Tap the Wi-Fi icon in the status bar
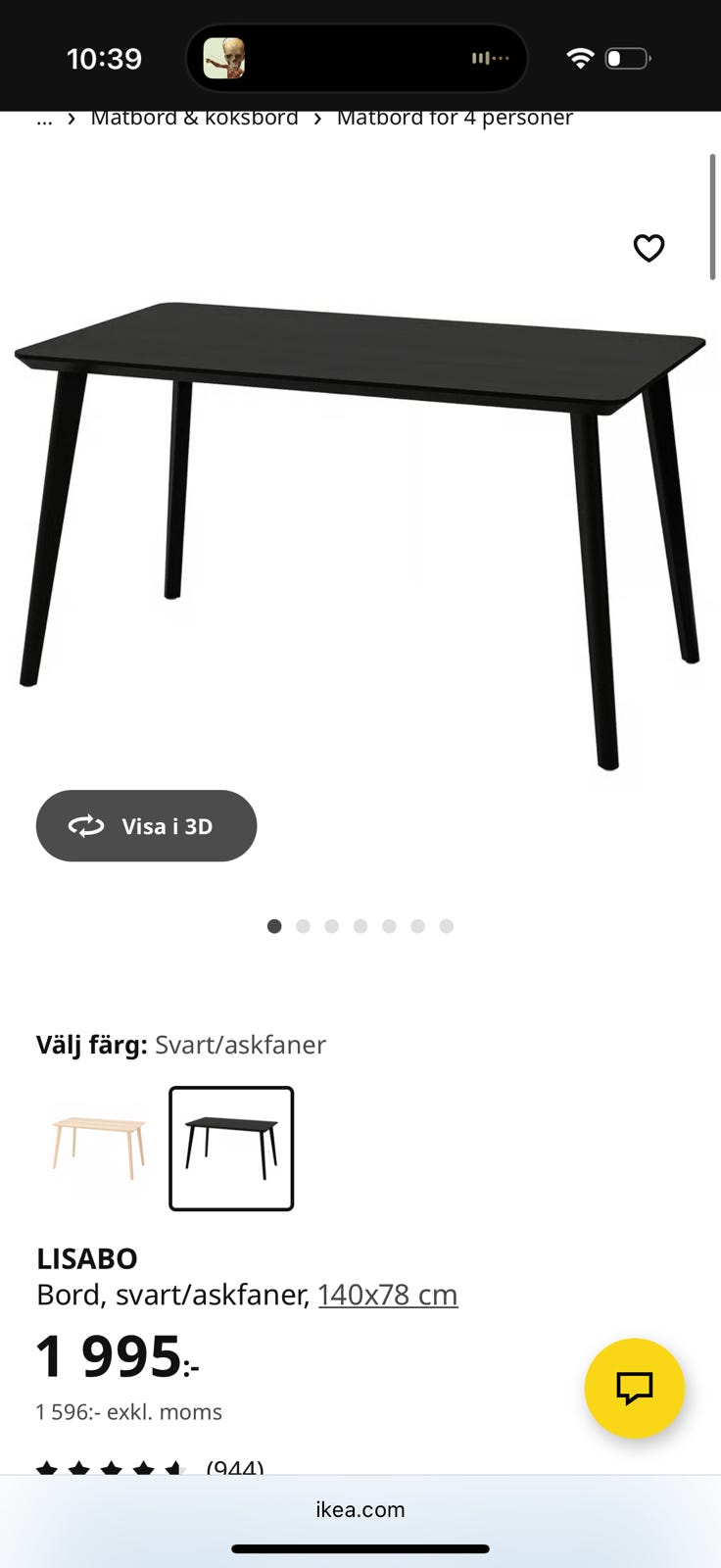The width and height of the screenshot is (721, 1568). [x=580, y=58]
